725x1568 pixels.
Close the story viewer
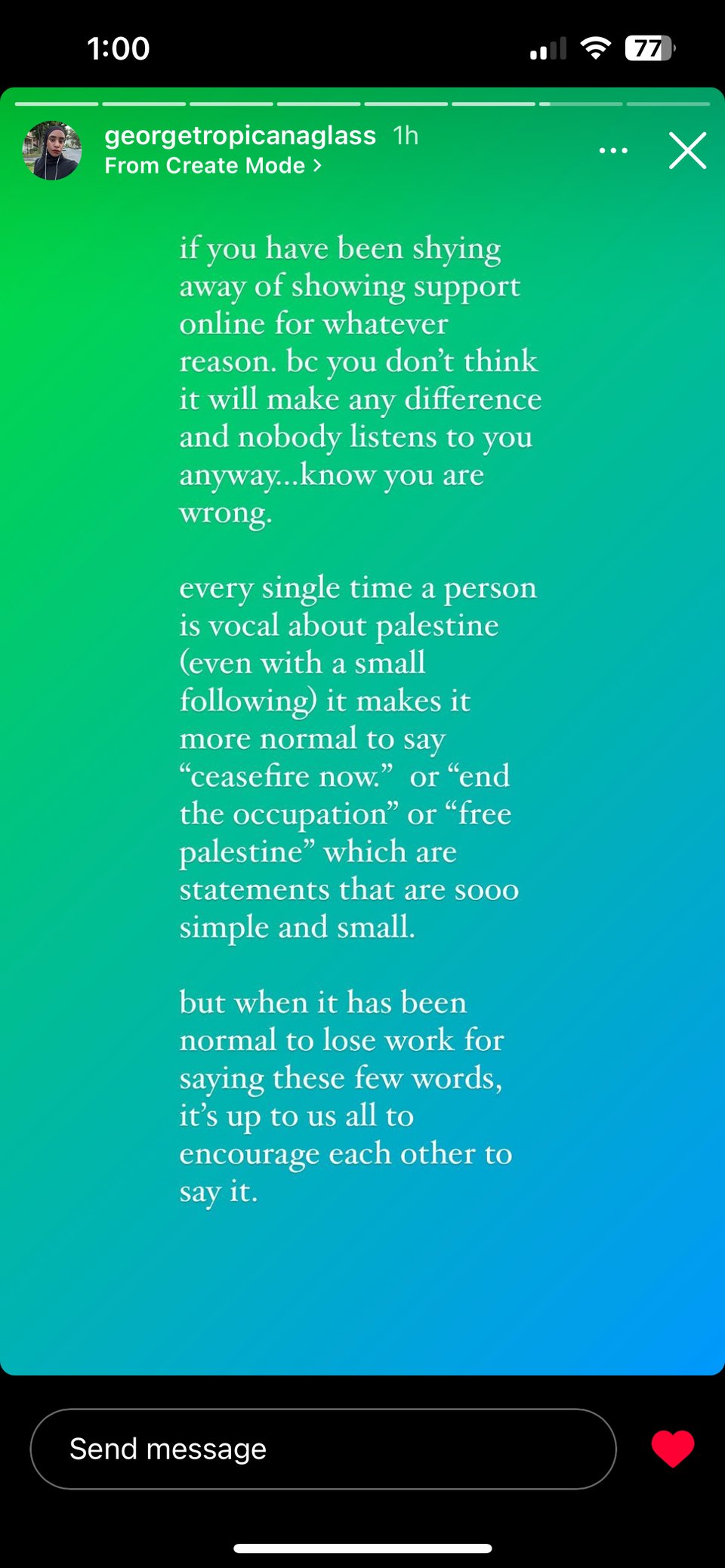pos(687,150)
